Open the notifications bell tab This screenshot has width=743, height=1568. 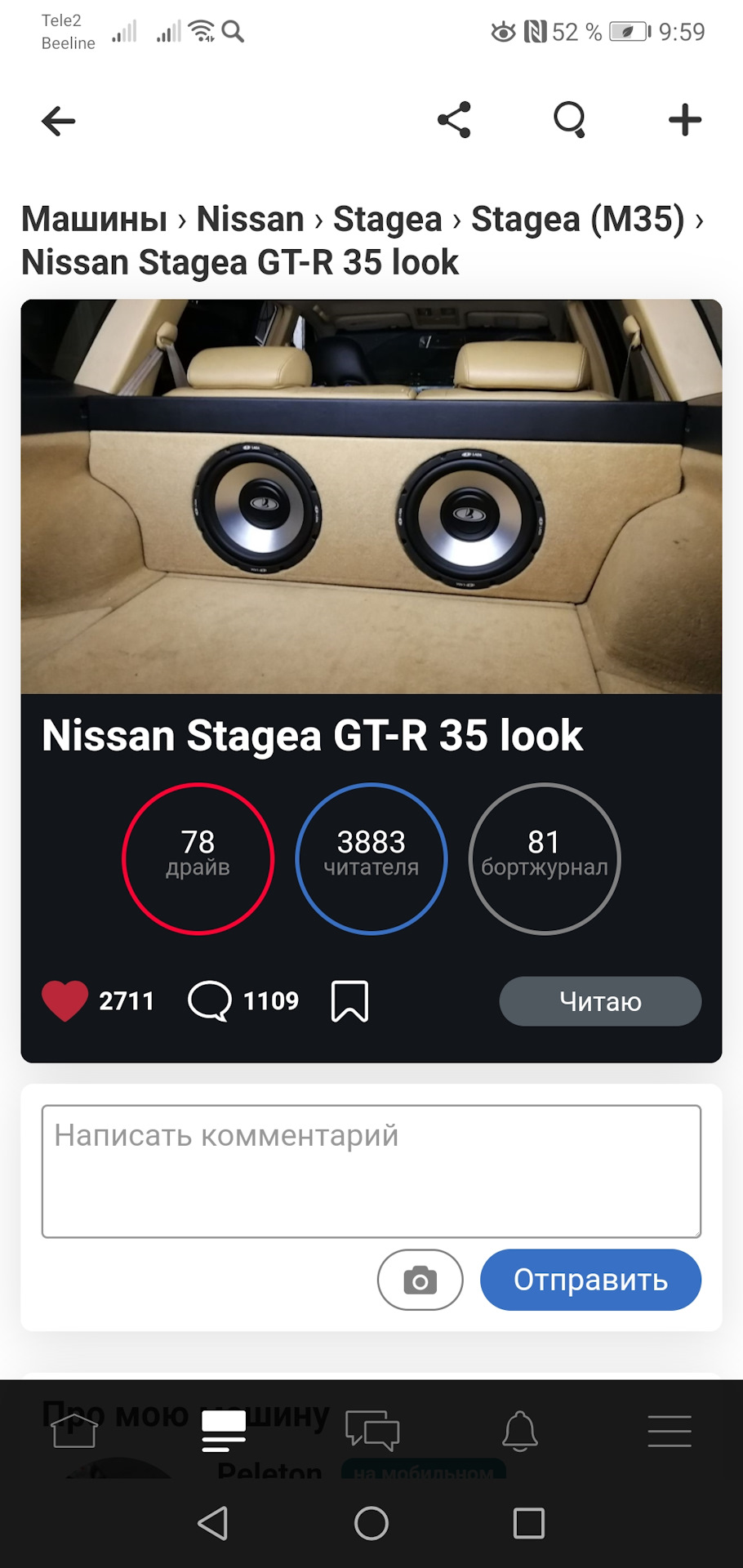coord(520,1431)
